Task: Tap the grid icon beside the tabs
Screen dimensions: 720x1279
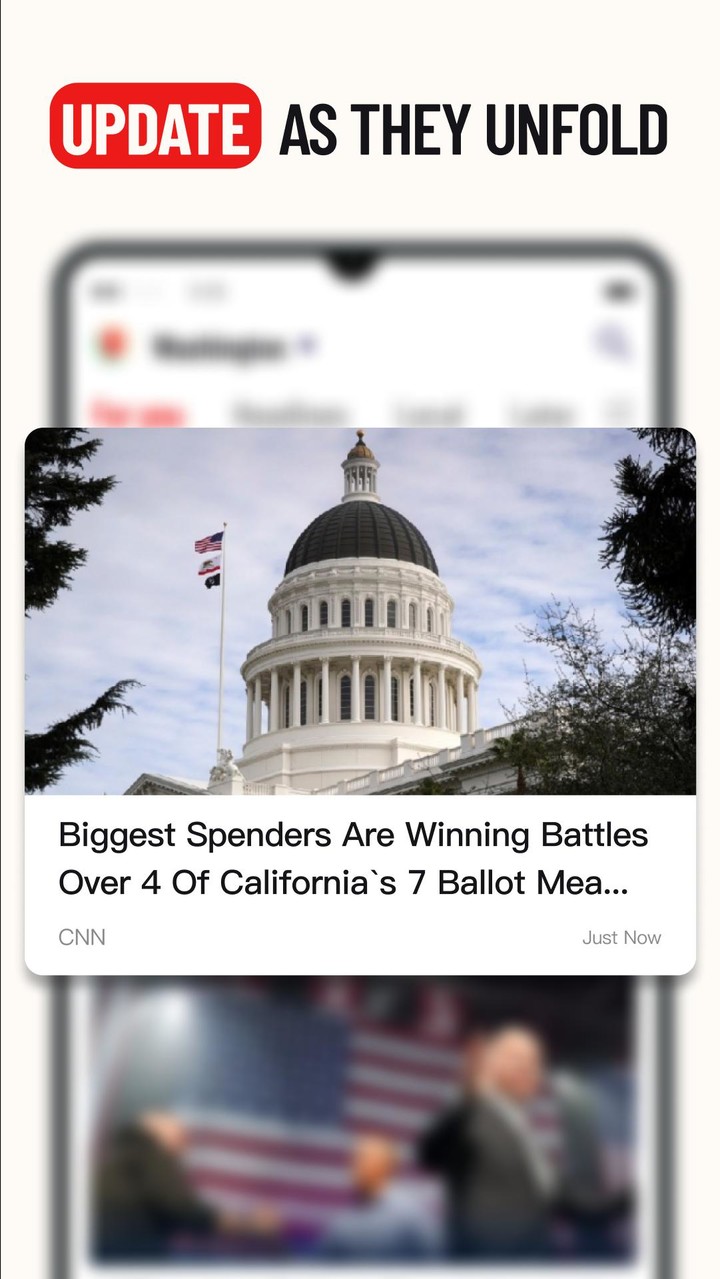Action: point(618,412)
